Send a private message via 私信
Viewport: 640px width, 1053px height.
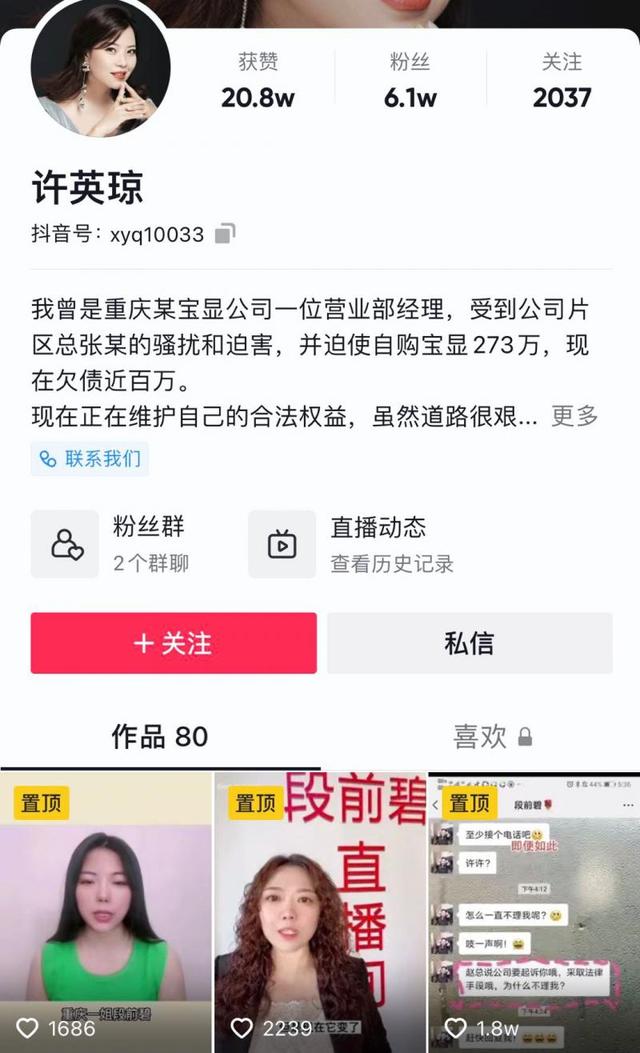point(469,643)
